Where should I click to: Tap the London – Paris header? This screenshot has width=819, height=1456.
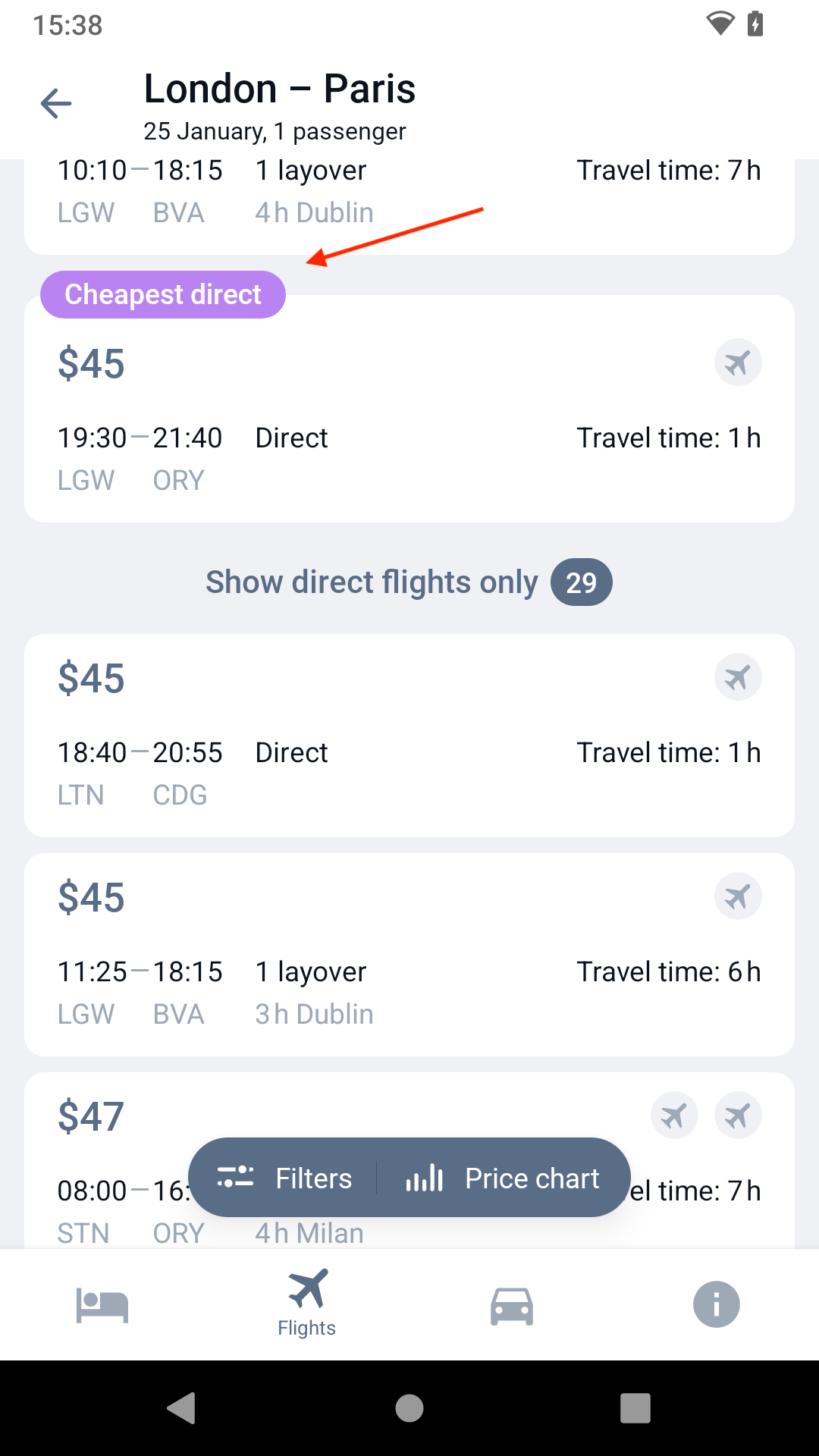click(280, 89)
